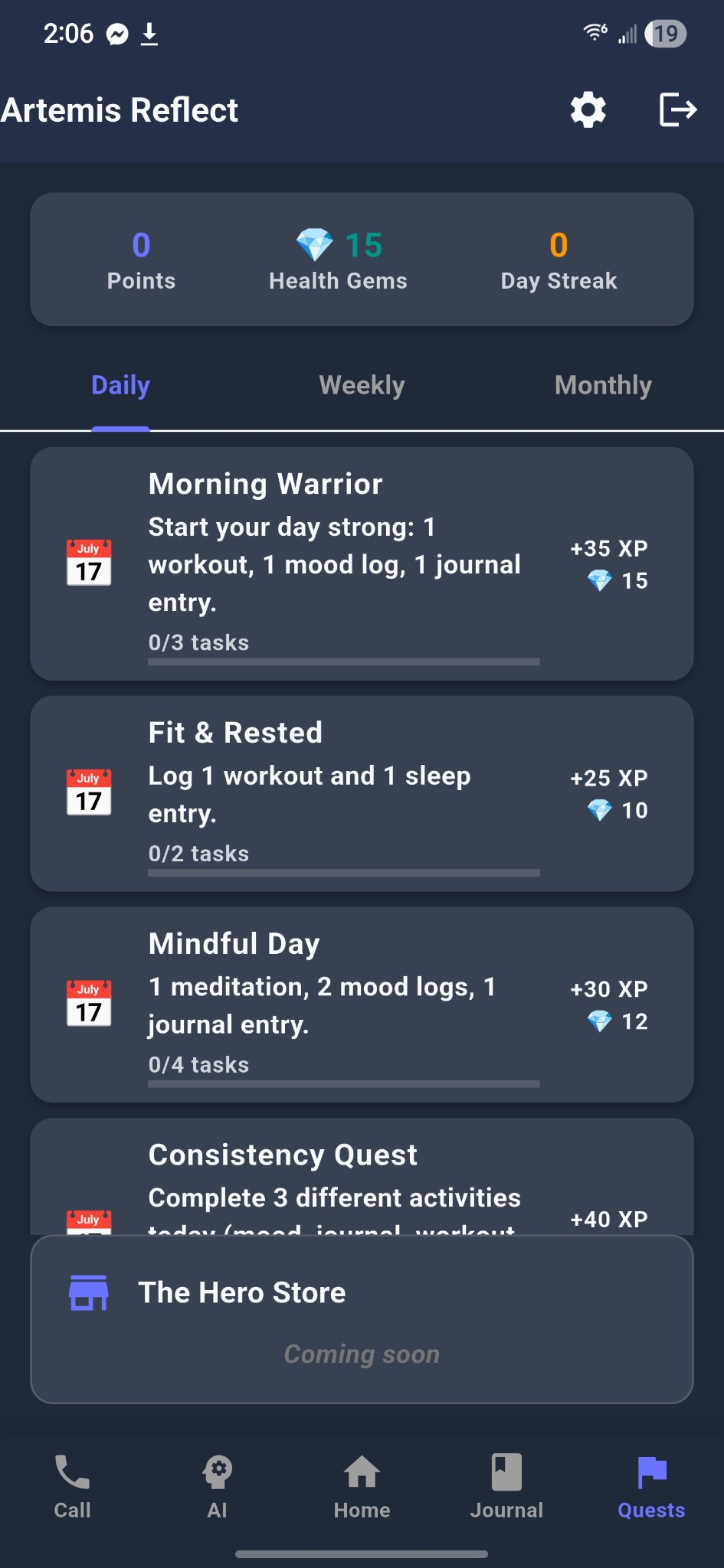Tap the logout icon
This screenshot has height=1568, width=724.
coord(677,110)
